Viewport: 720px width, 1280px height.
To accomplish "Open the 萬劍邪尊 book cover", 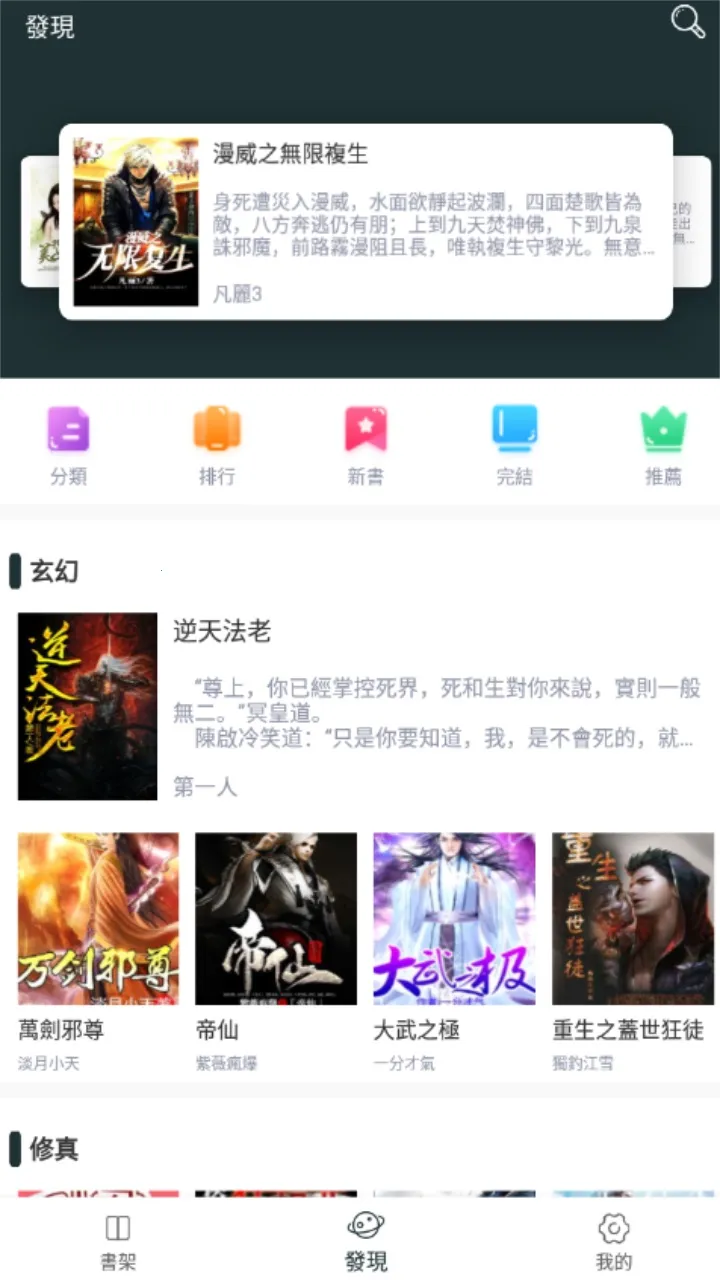I will (97, 918).
